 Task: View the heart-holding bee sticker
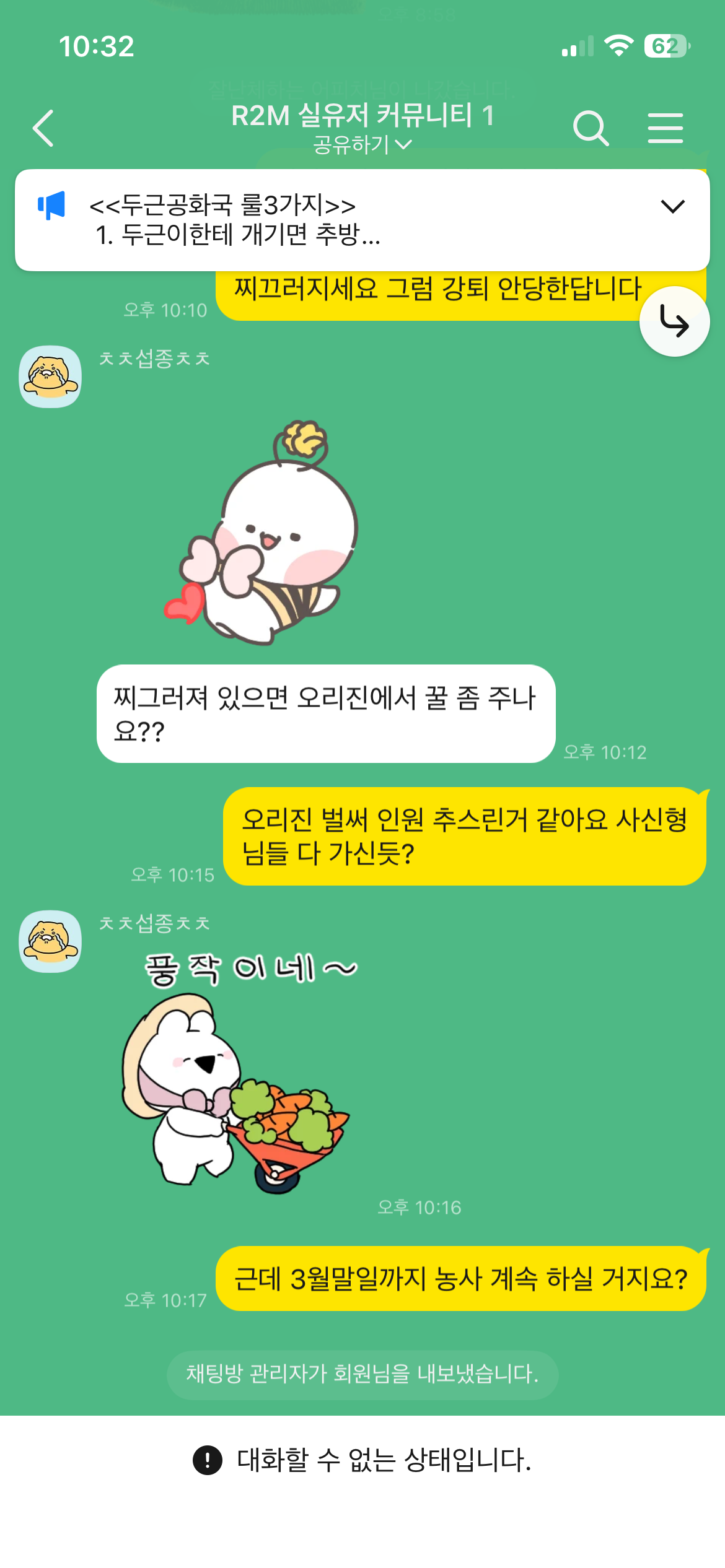click(x=260, y=533)
